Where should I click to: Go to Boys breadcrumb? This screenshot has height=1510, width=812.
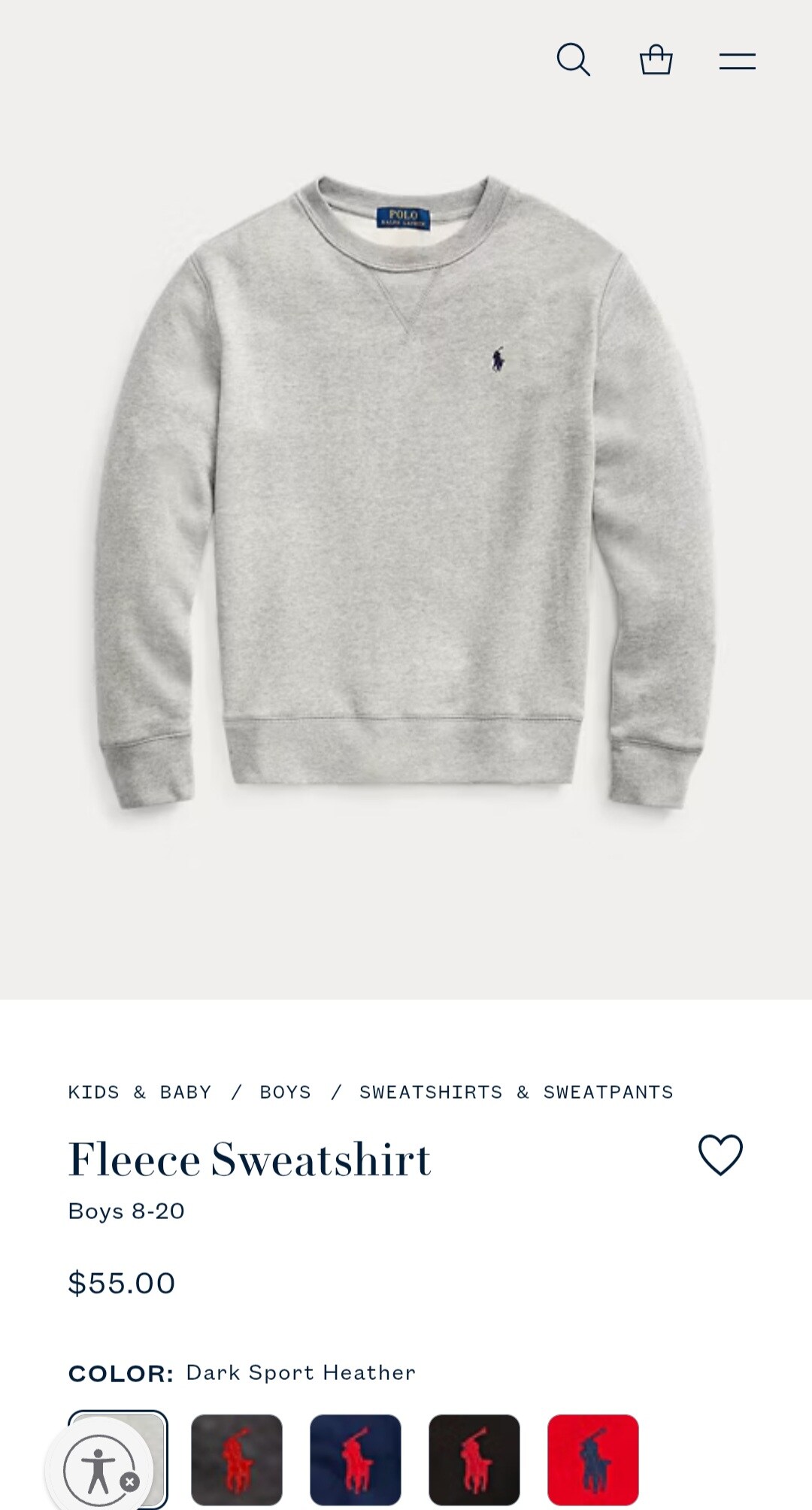[x=285, y=1092]
